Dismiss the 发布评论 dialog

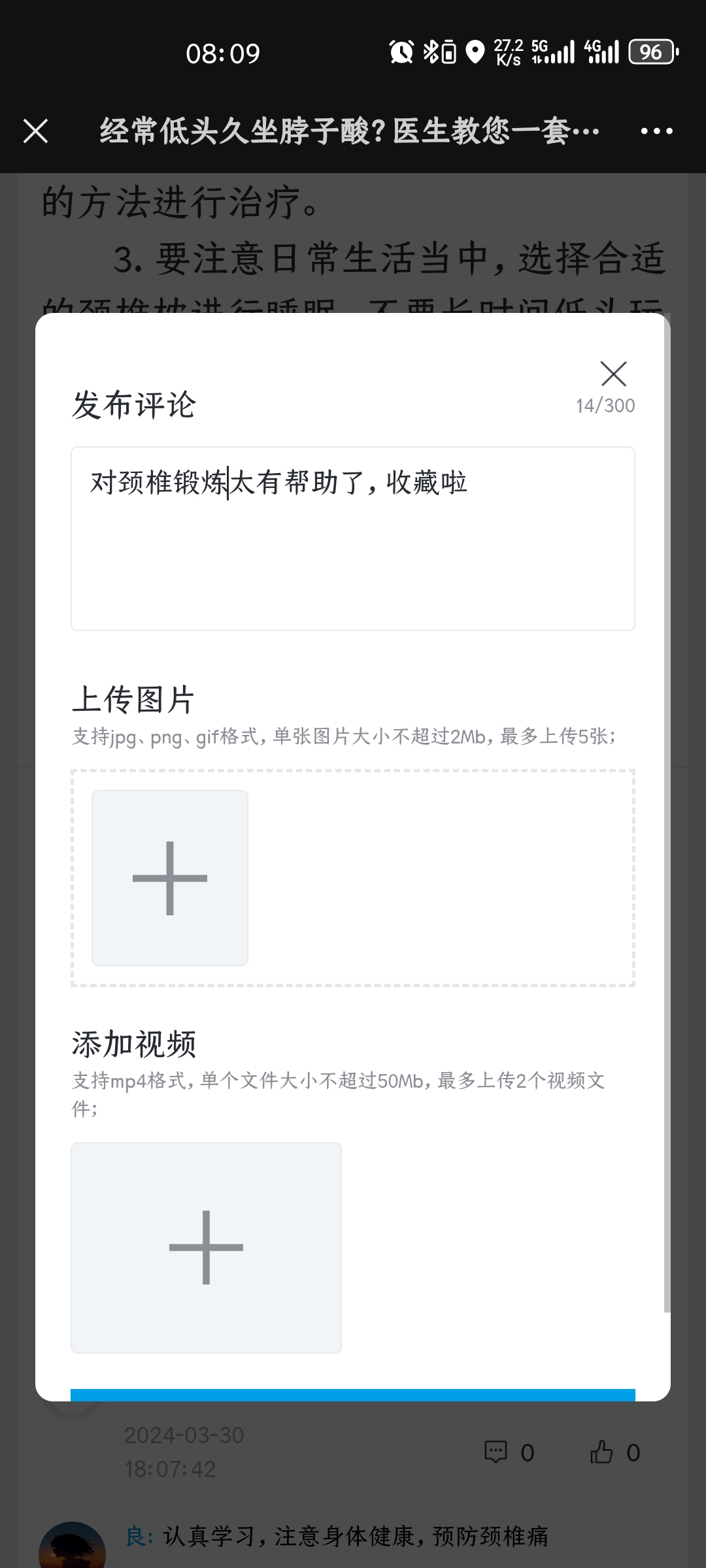[x=613, y=374]
